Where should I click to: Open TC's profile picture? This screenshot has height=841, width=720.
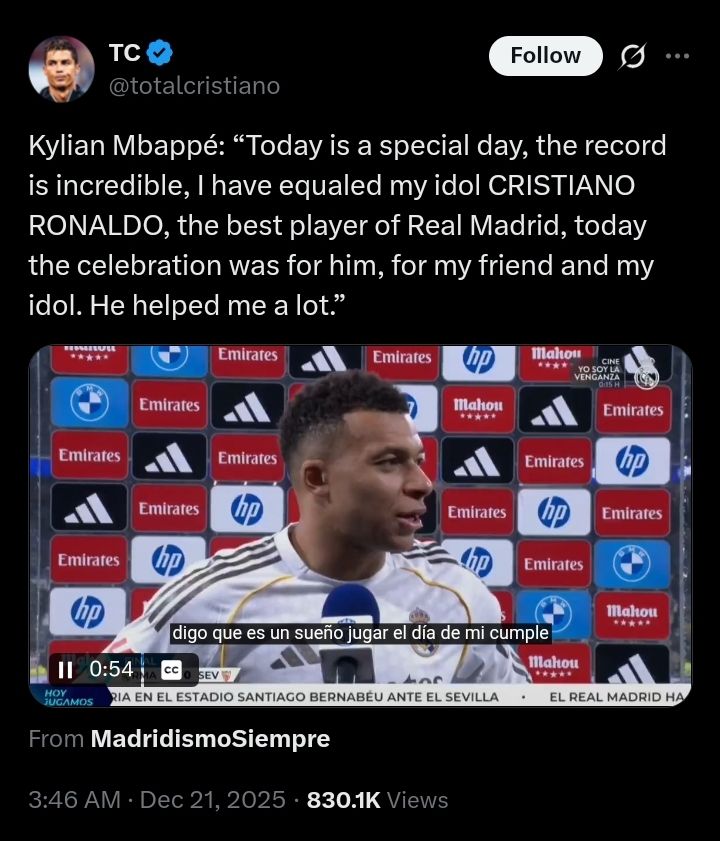61,69
